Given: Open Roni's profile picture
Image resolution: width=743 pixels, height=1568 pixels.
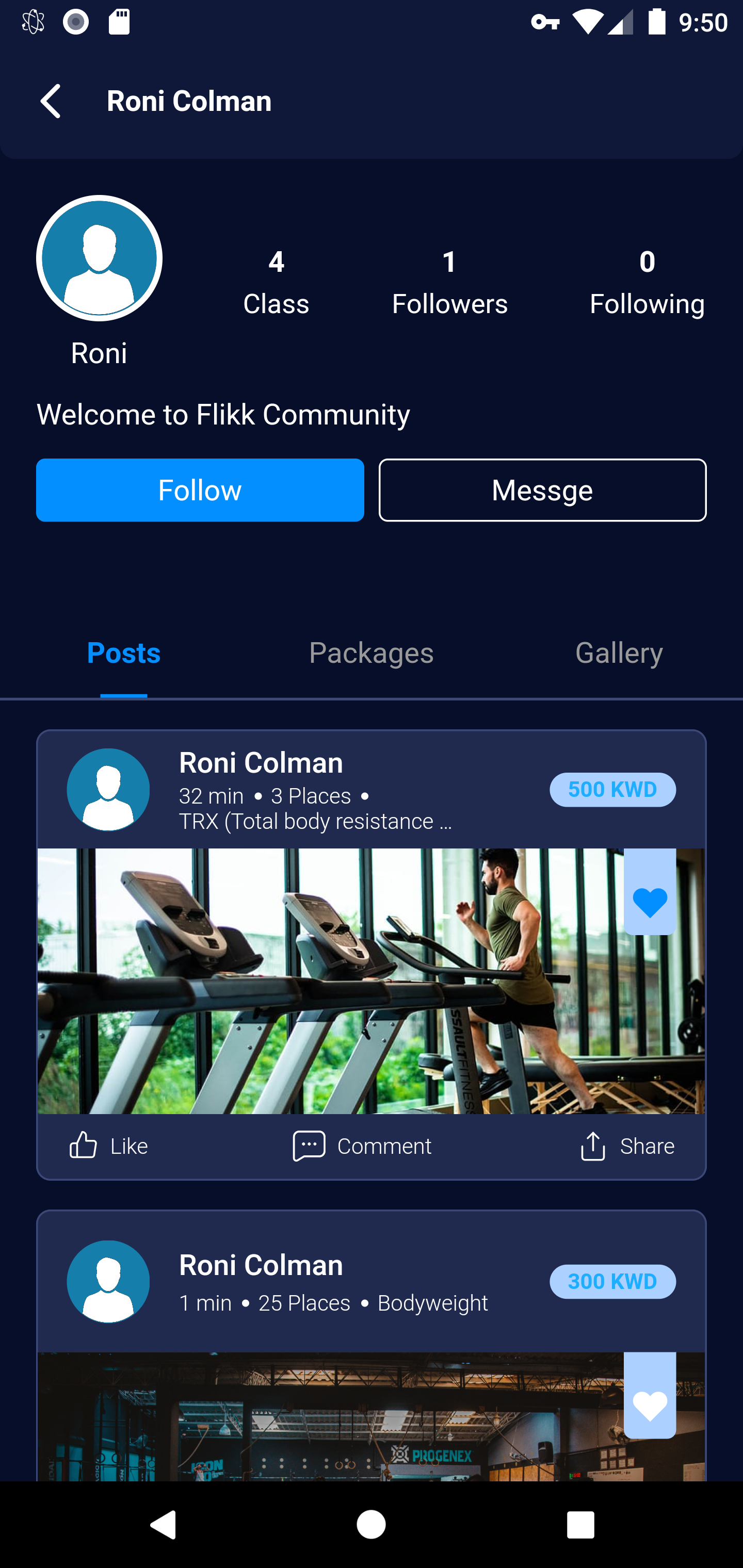Looking at the screenshot, I should coord(99,258).
